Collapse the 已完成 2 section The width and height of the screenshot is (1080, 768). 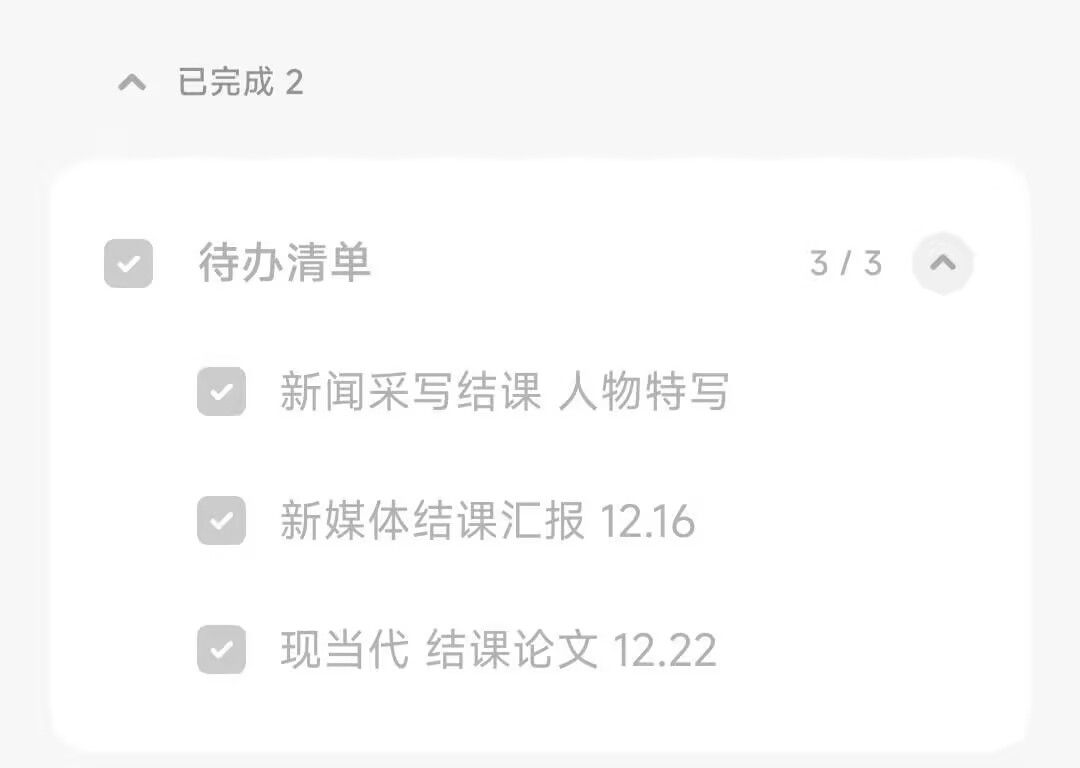pyautogui.click(x=132, y=82)
